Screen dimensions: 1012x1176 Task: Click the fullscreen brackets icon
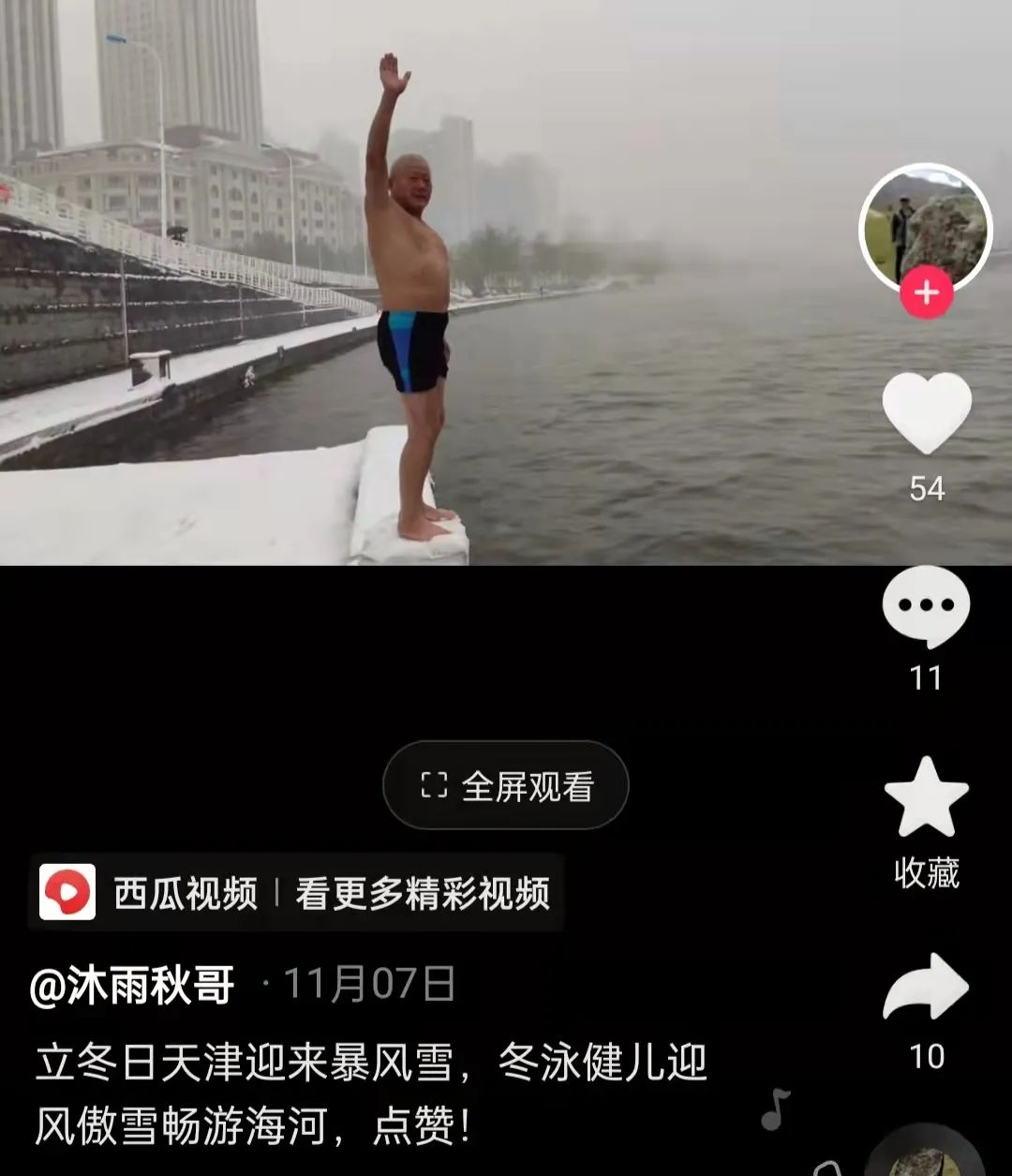431,785
